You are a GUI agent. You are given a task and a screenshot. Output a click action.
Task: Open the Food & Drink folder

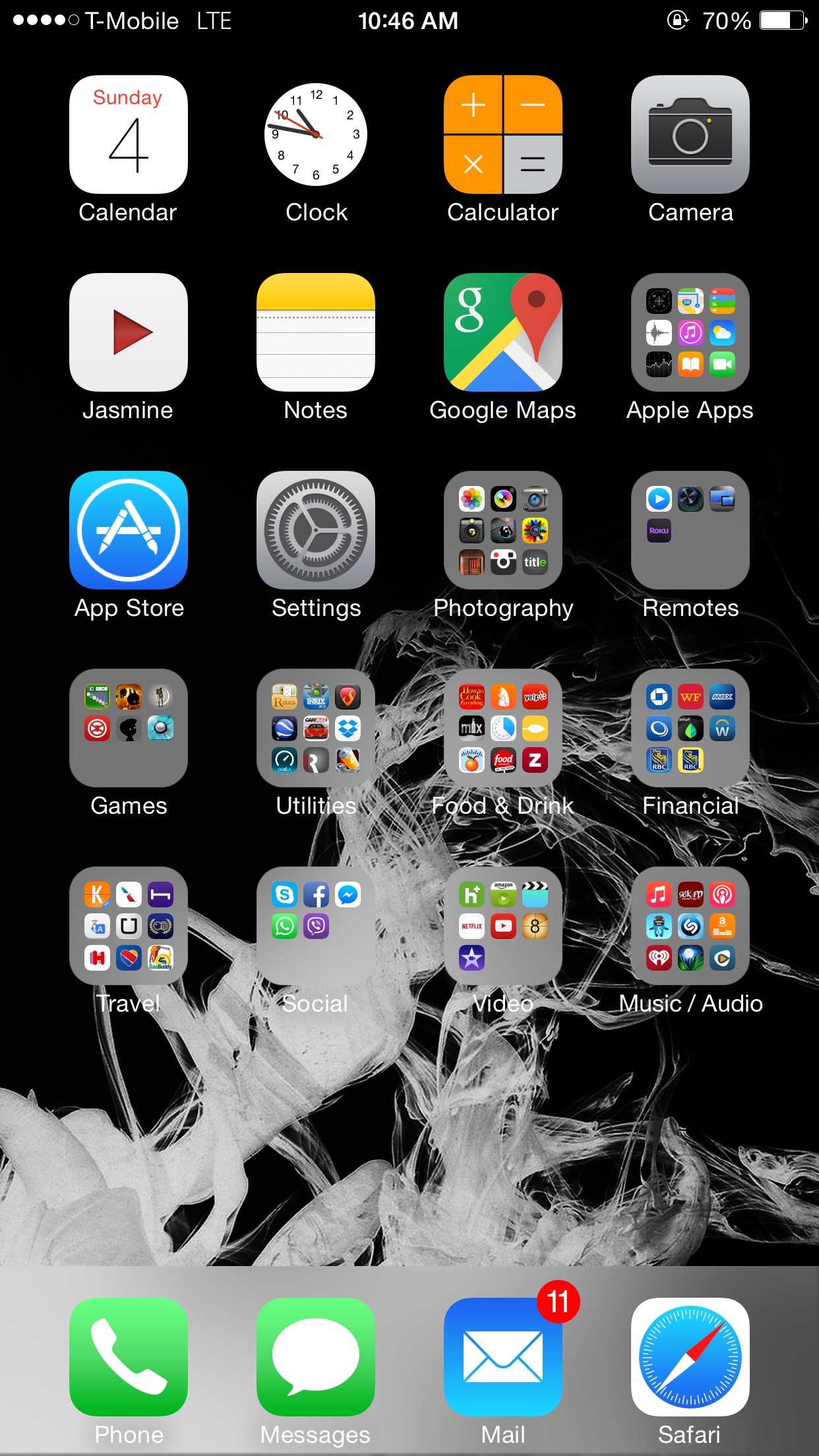(503, 728)
